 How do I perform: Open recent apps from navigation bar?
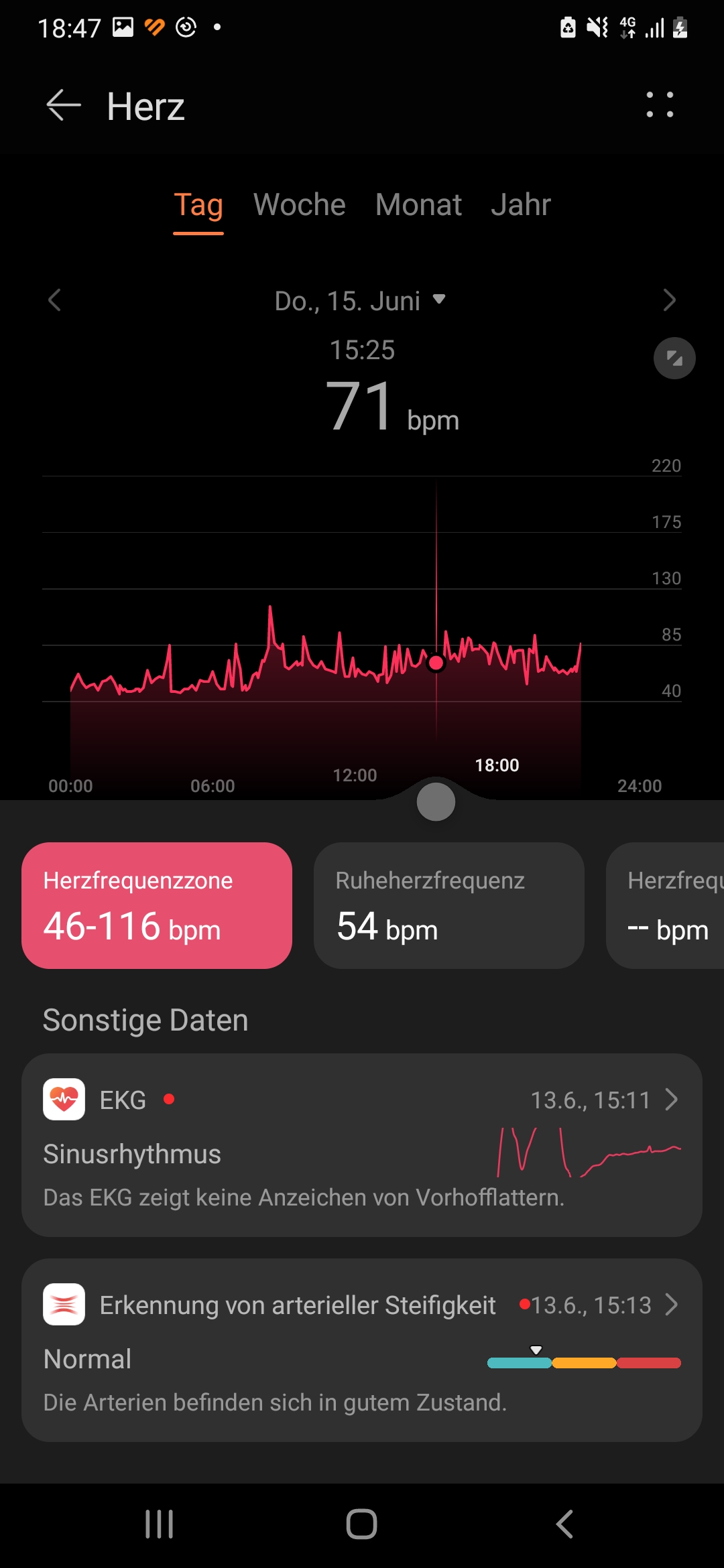(x=160, y=1524)
